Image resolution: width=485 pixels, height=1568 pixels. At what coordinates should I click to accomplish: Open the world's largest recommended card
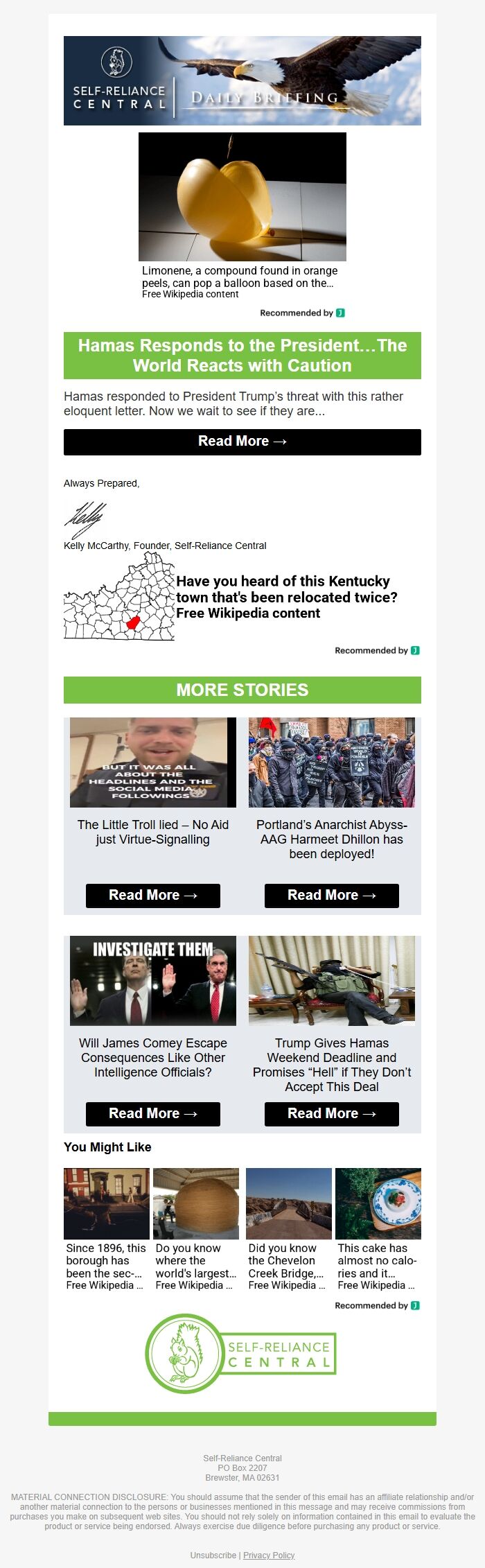(x=196, y=1229)
